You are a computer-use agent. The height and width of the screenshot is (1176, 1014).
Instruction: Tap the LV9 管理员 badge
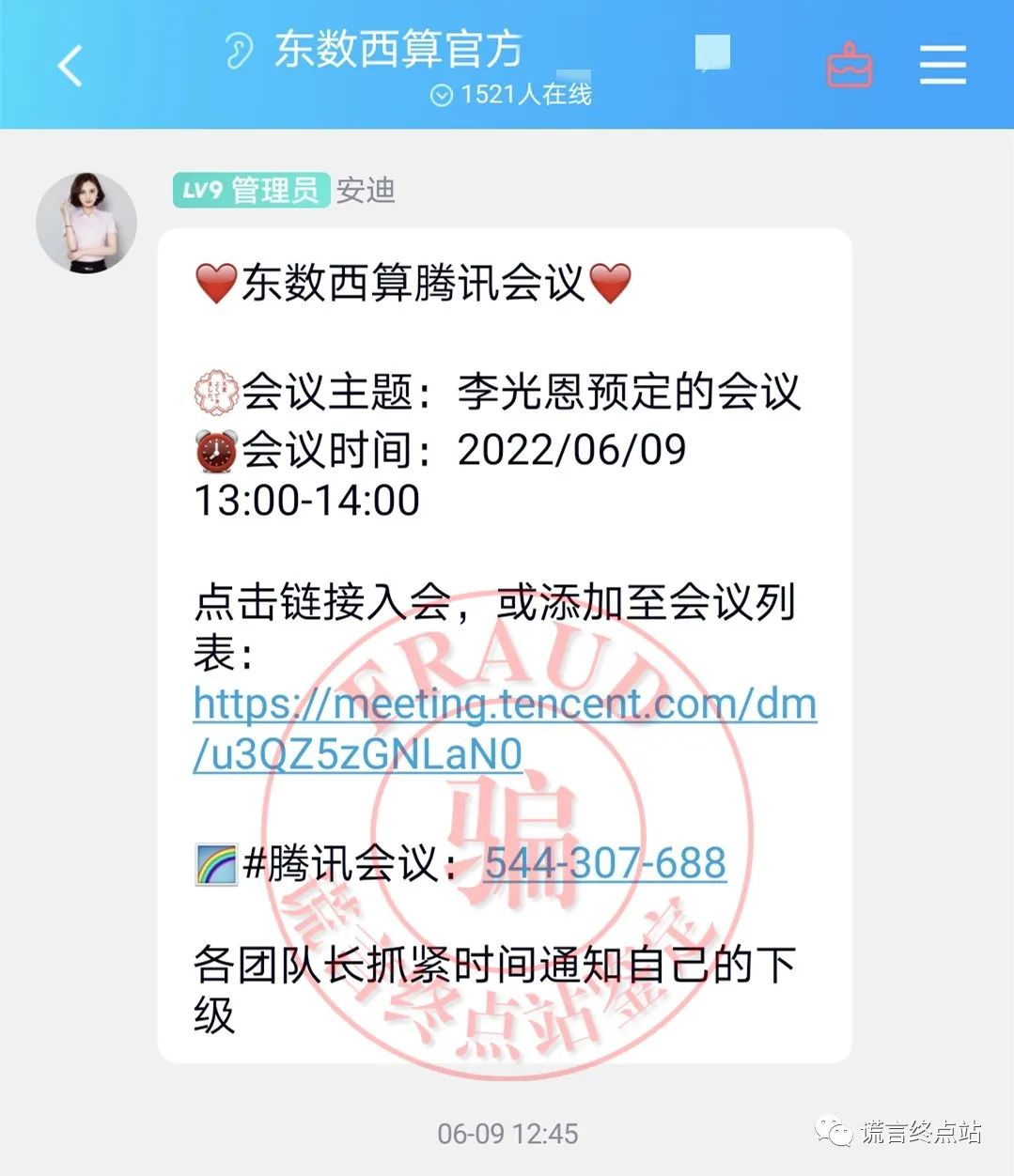click(x=249, y=190)
